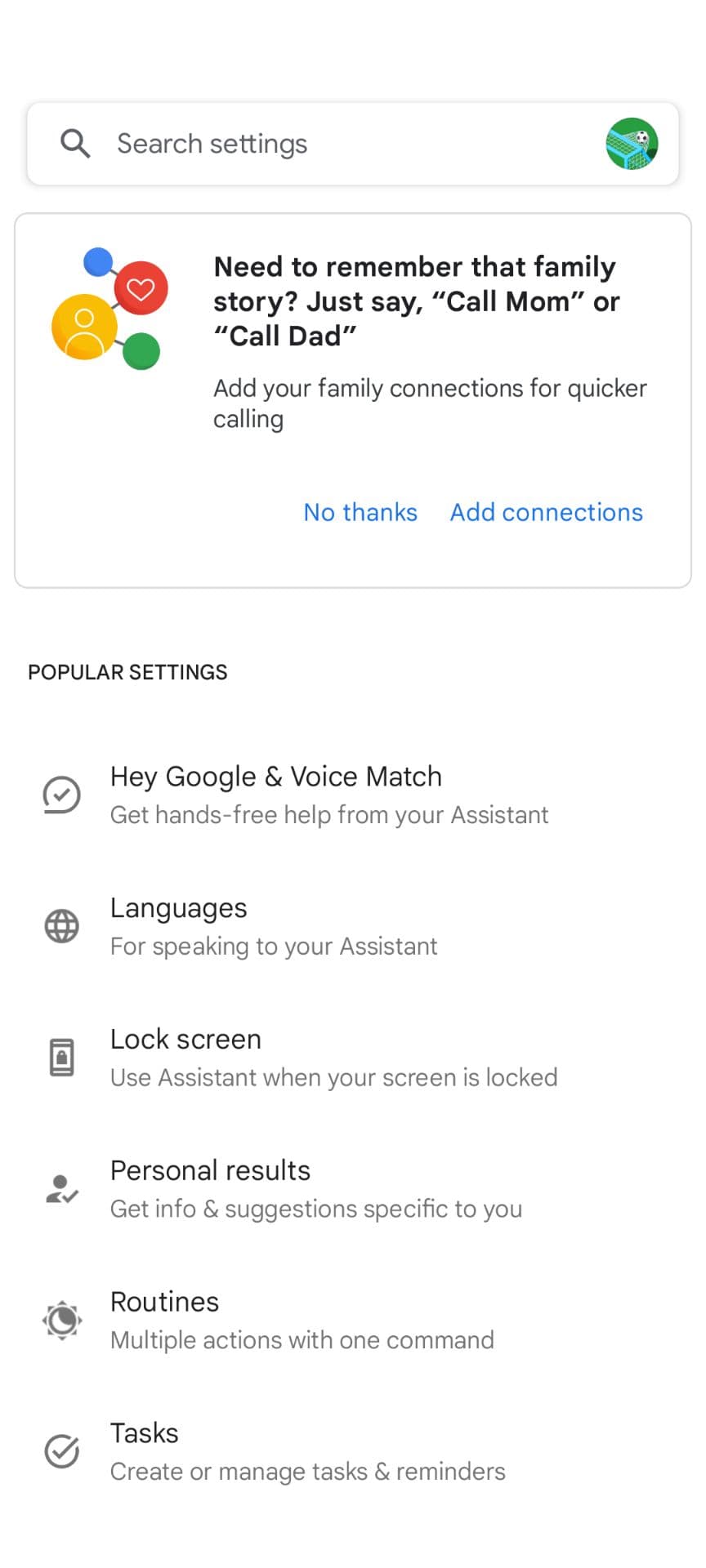Select the Routines icon

(63, 1320)
